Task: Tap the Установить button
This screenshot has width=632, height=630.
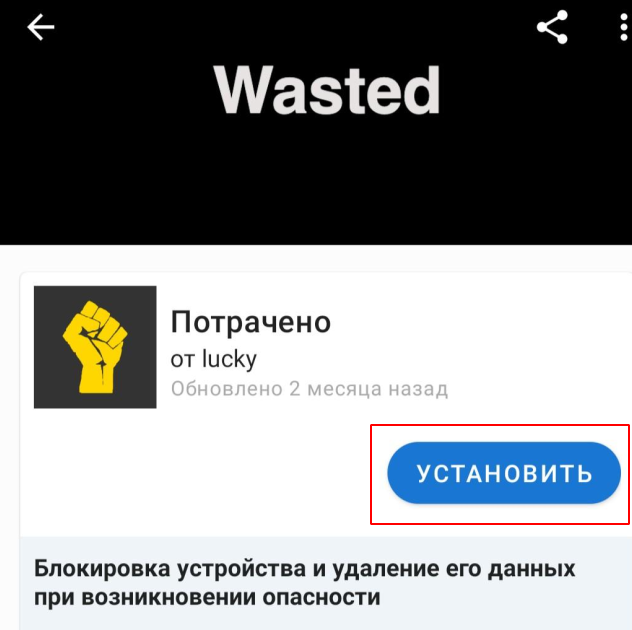Action: [504, 473]
